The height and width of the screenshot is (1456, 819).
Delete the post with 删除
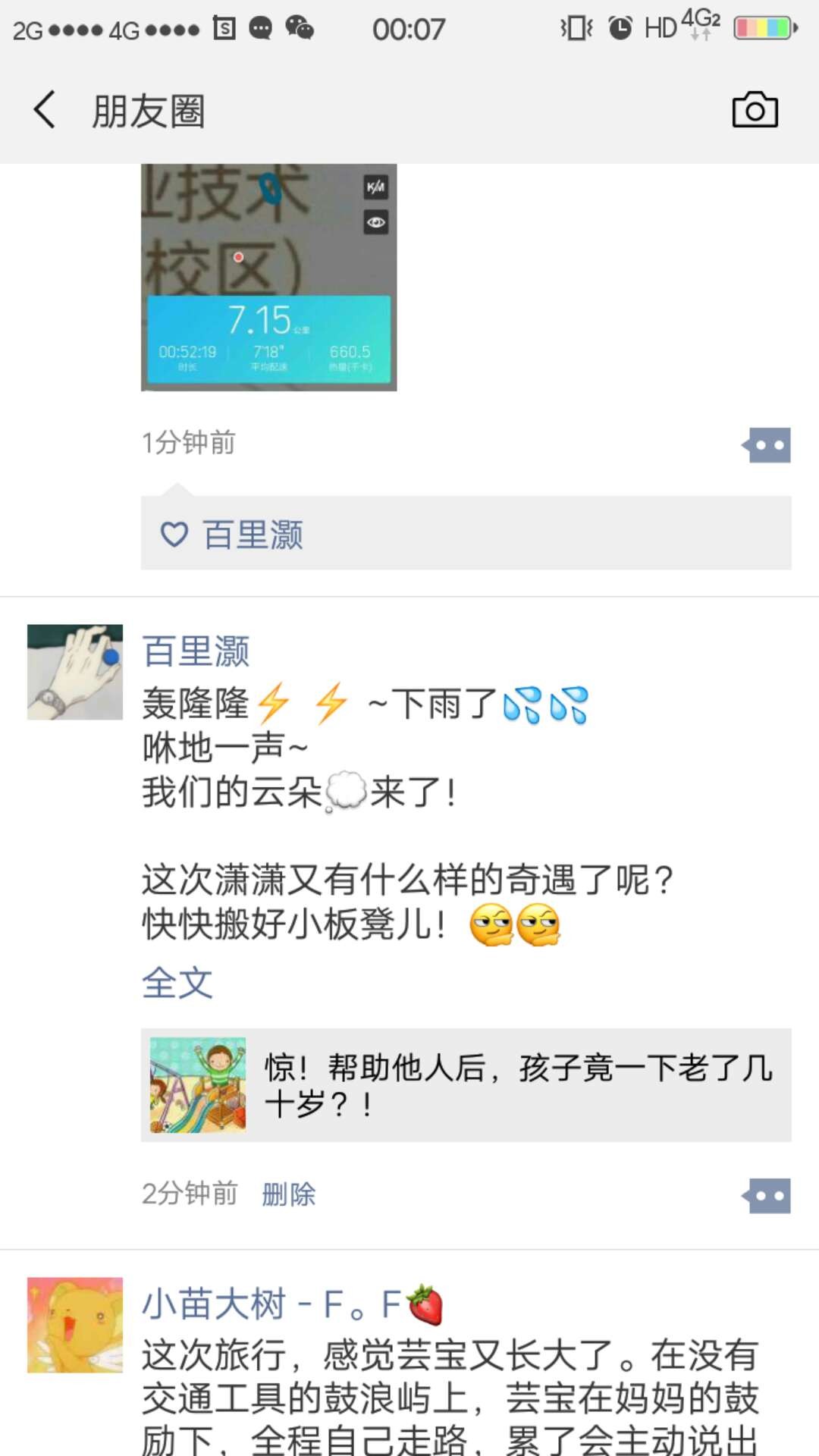click(288, 1194)
